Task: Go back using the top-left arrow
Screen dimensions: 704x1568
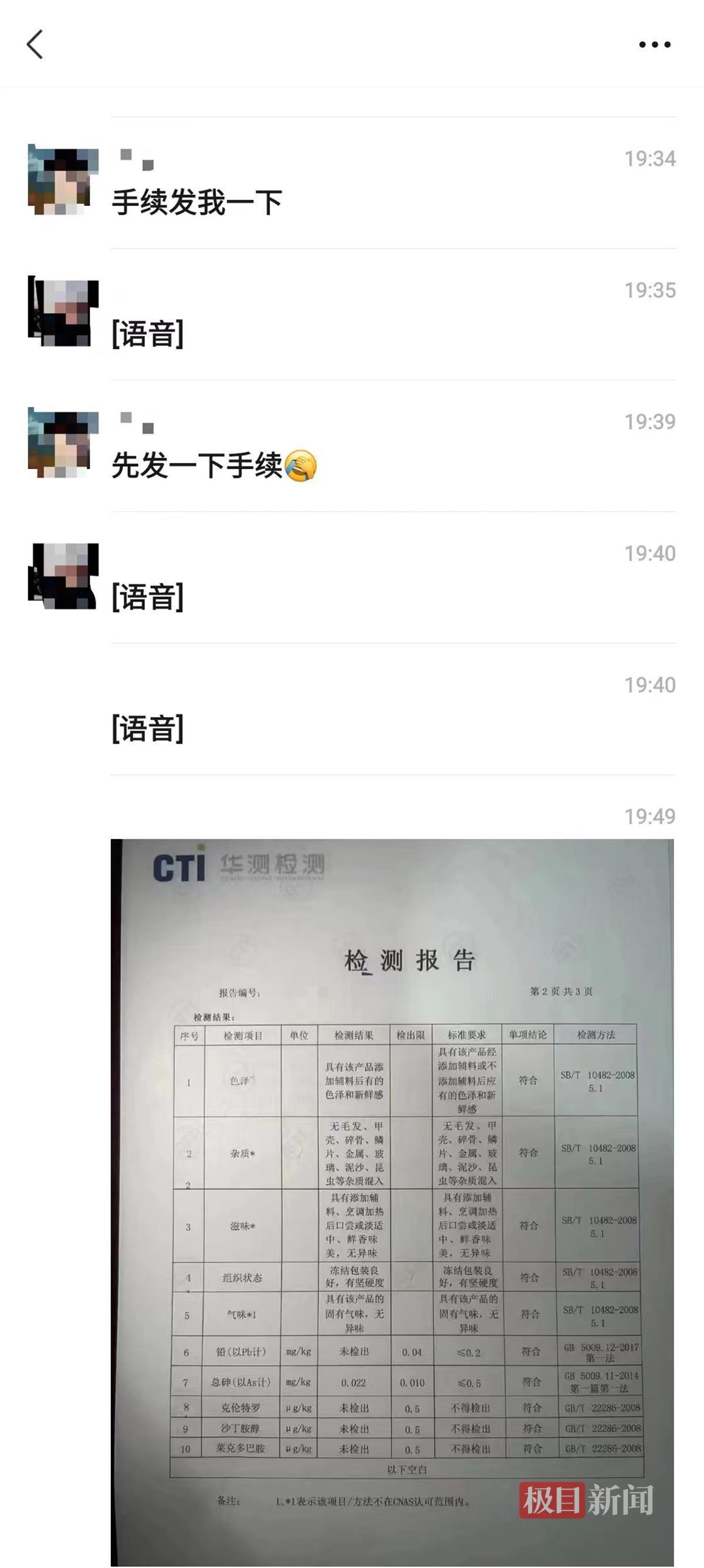Action: [x=35, y=45]
